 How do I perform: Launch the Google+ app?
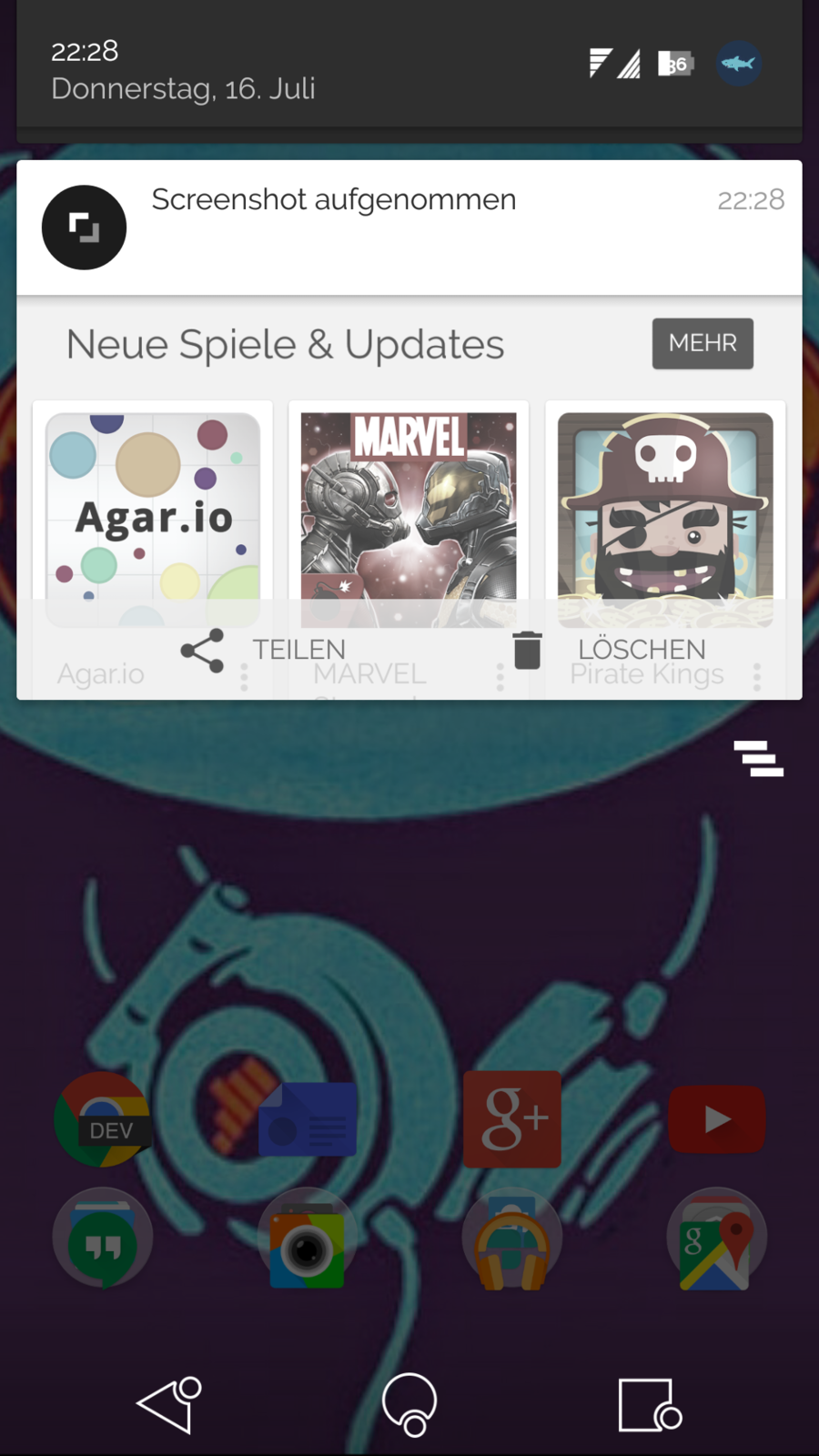coord(512,1119)
